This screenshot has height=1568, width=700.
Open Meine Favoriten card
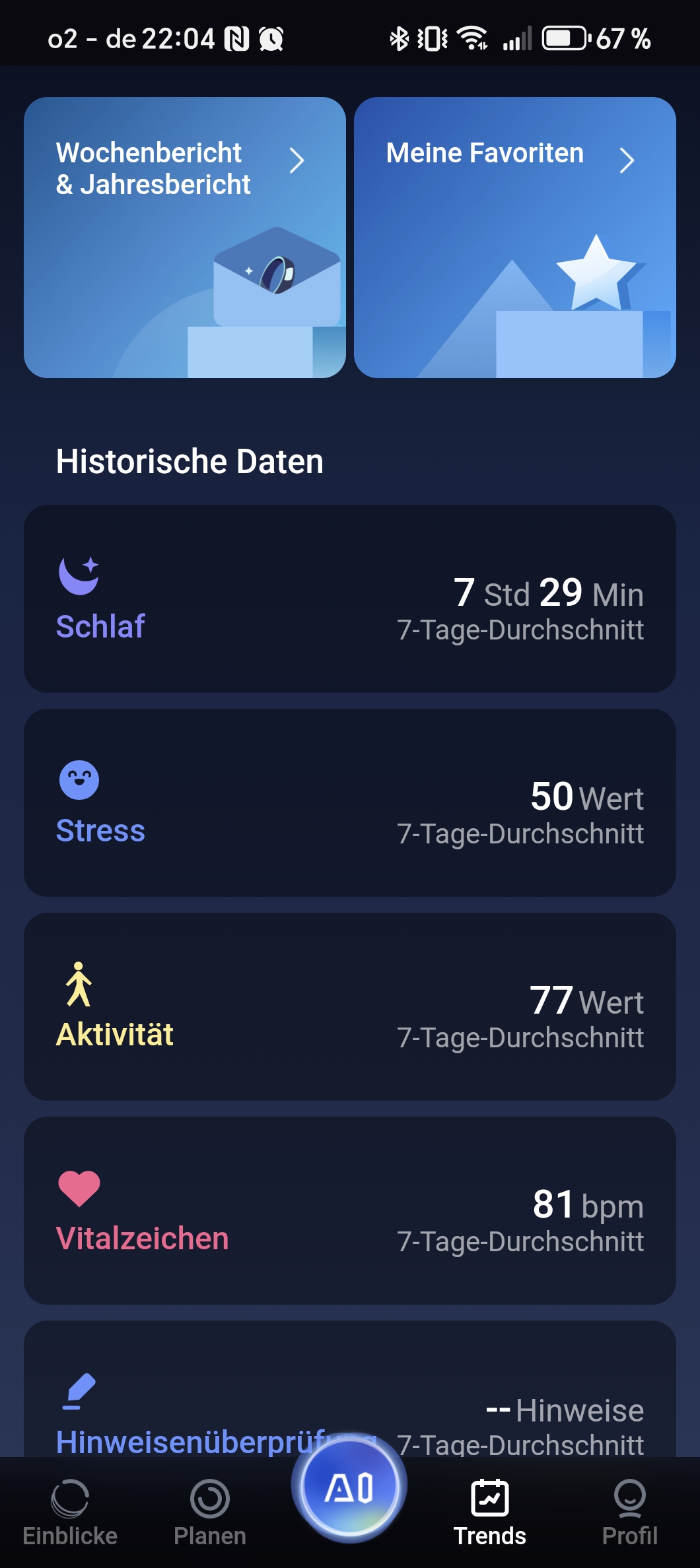[x=514, y=238]
